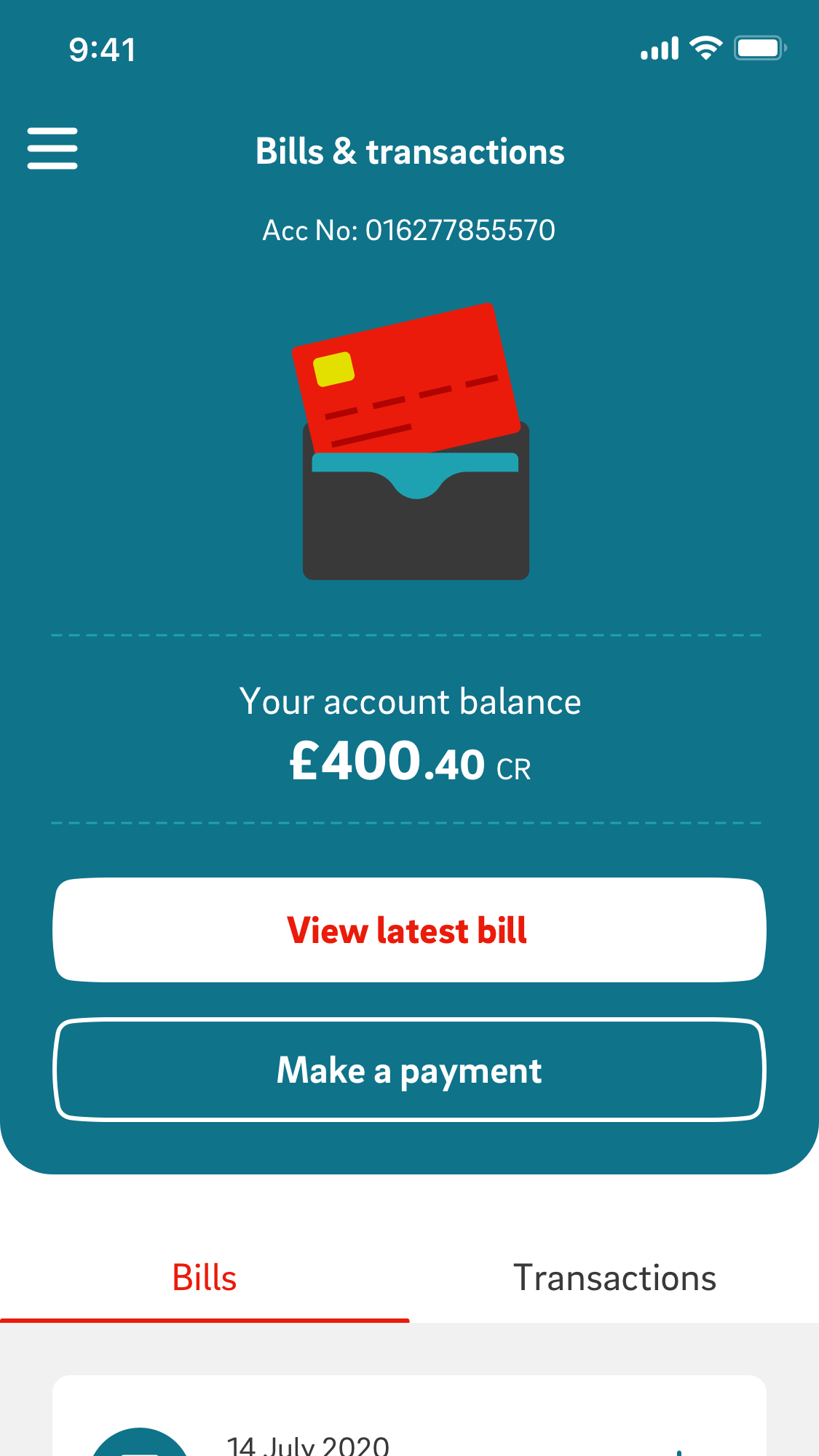
Task: Tap Make a payment button
Action: (x=409, y=1070)
